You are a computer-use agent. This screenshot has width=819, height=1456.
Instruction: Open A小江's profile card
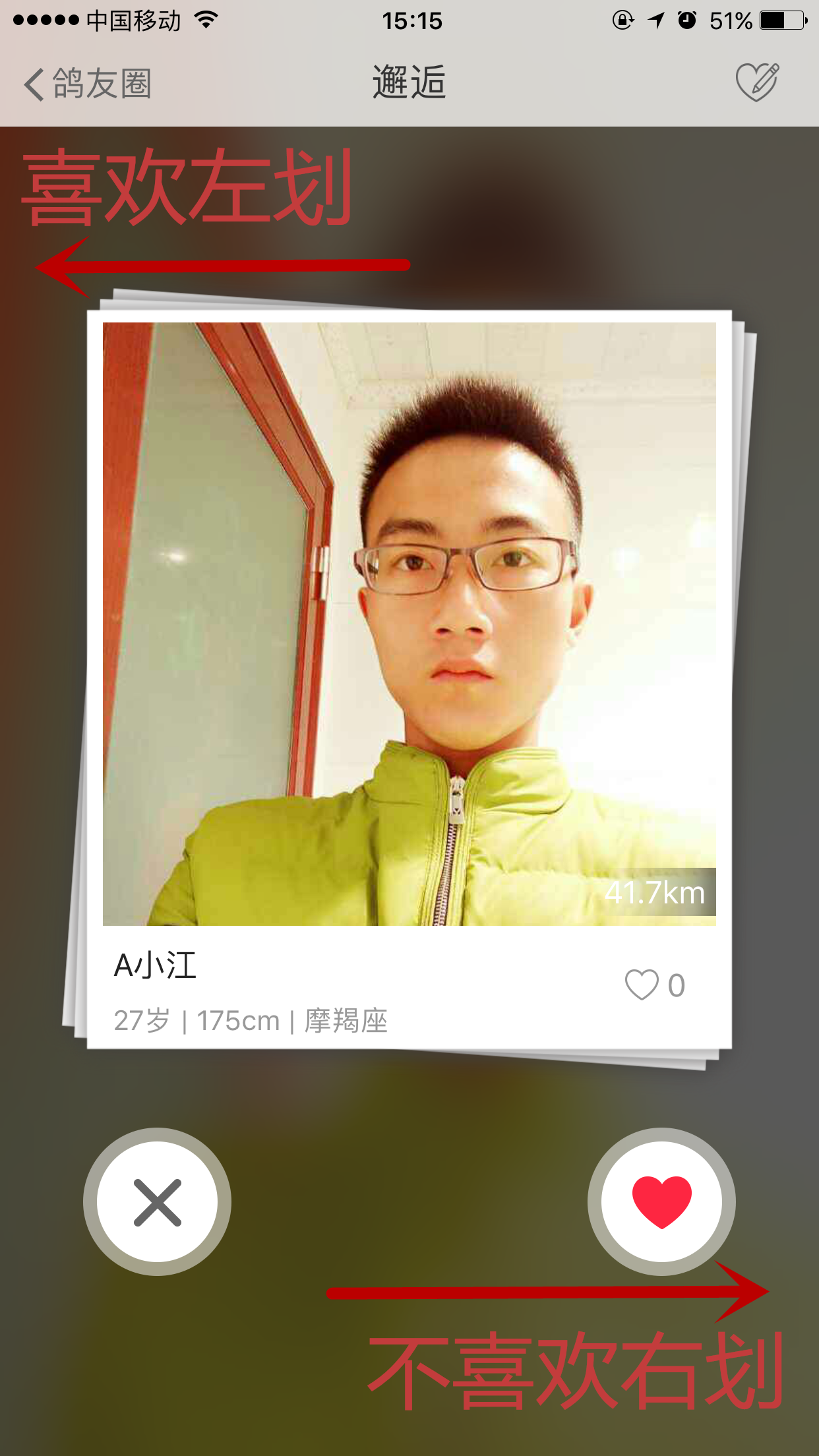pyautogui.click(x=409, y=623)
